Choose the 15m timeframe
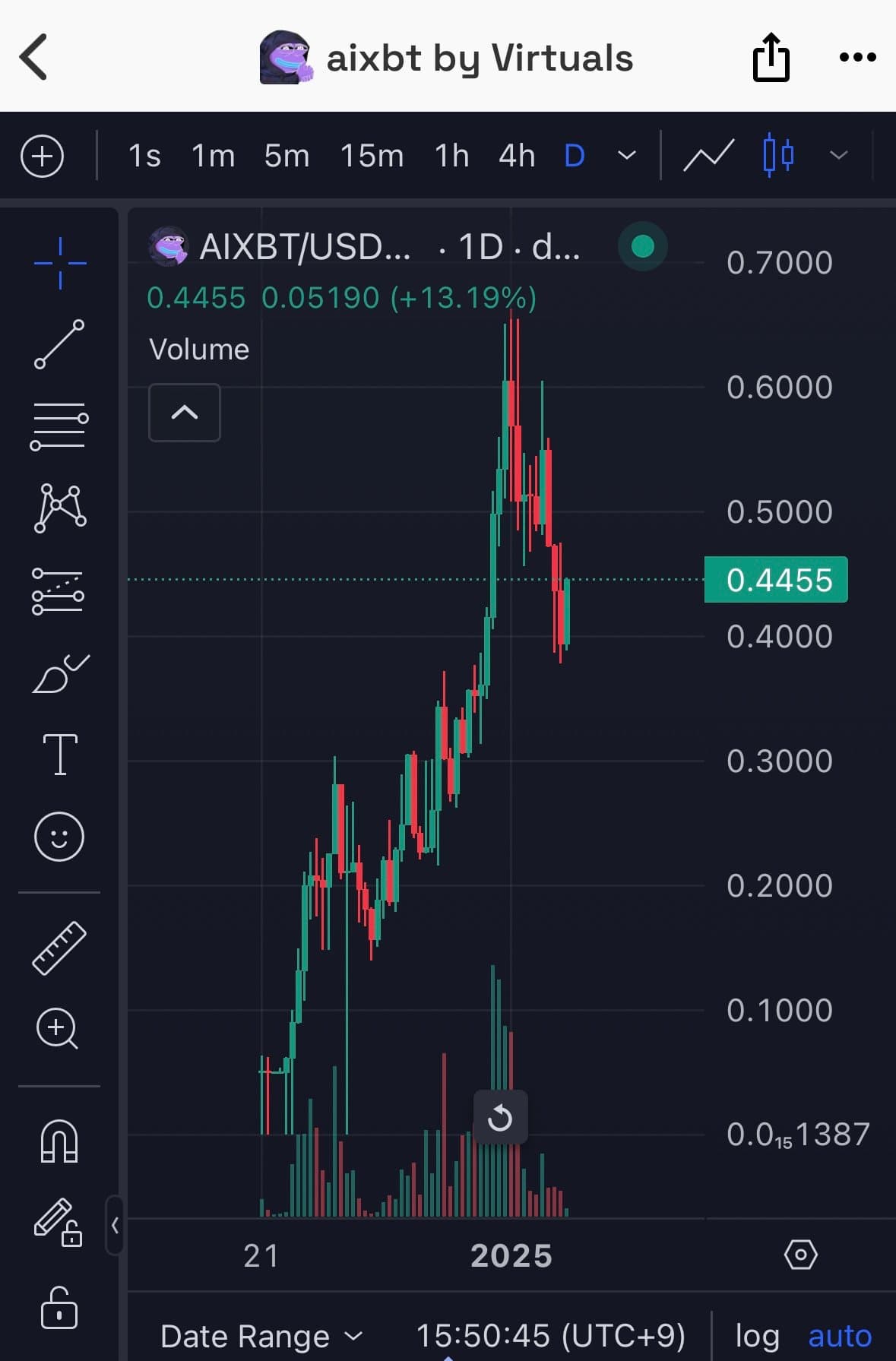896x1361 pixels. click(x=372, y=157)
